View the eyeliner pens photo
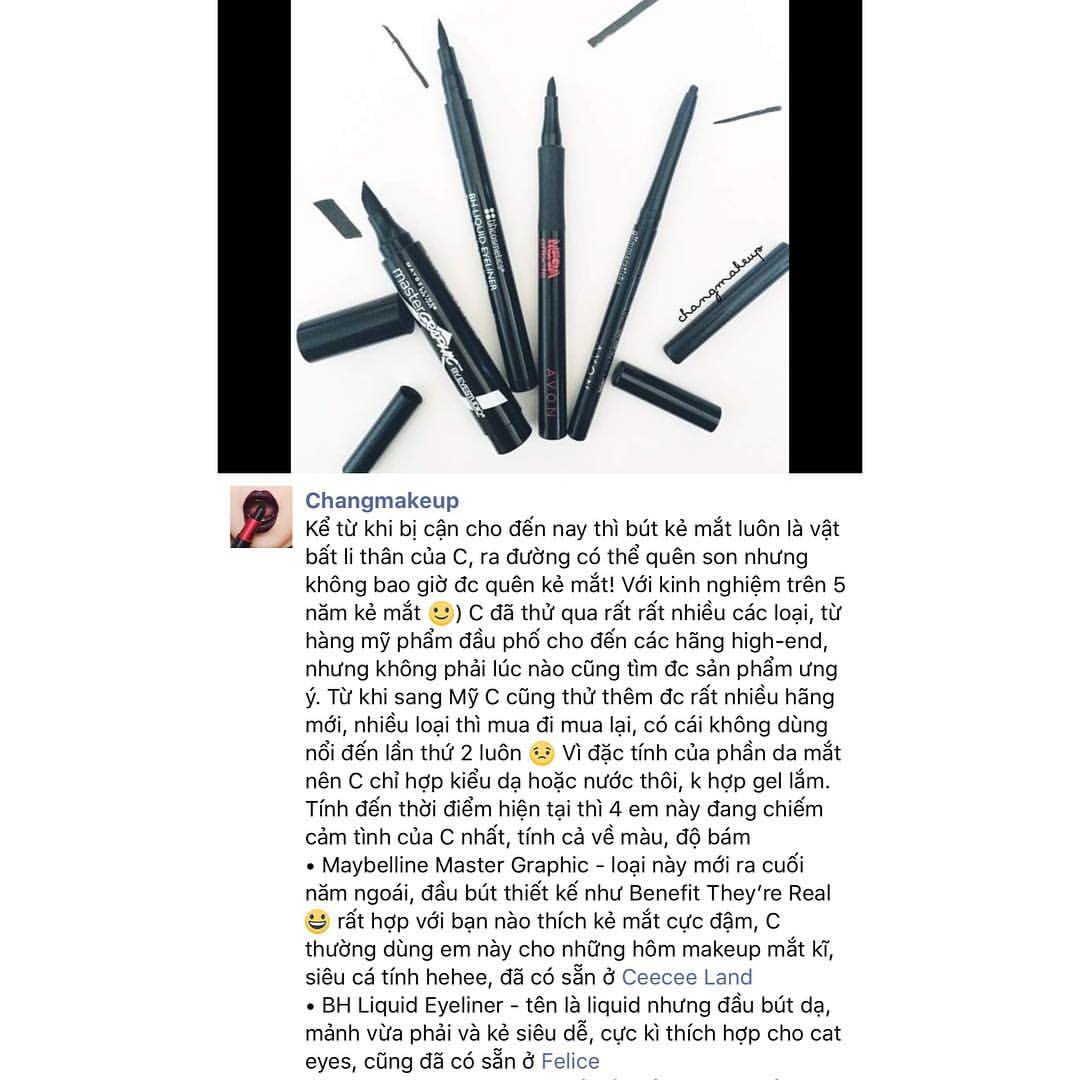Screen dimensions: 1080x1080 [540, 236]
